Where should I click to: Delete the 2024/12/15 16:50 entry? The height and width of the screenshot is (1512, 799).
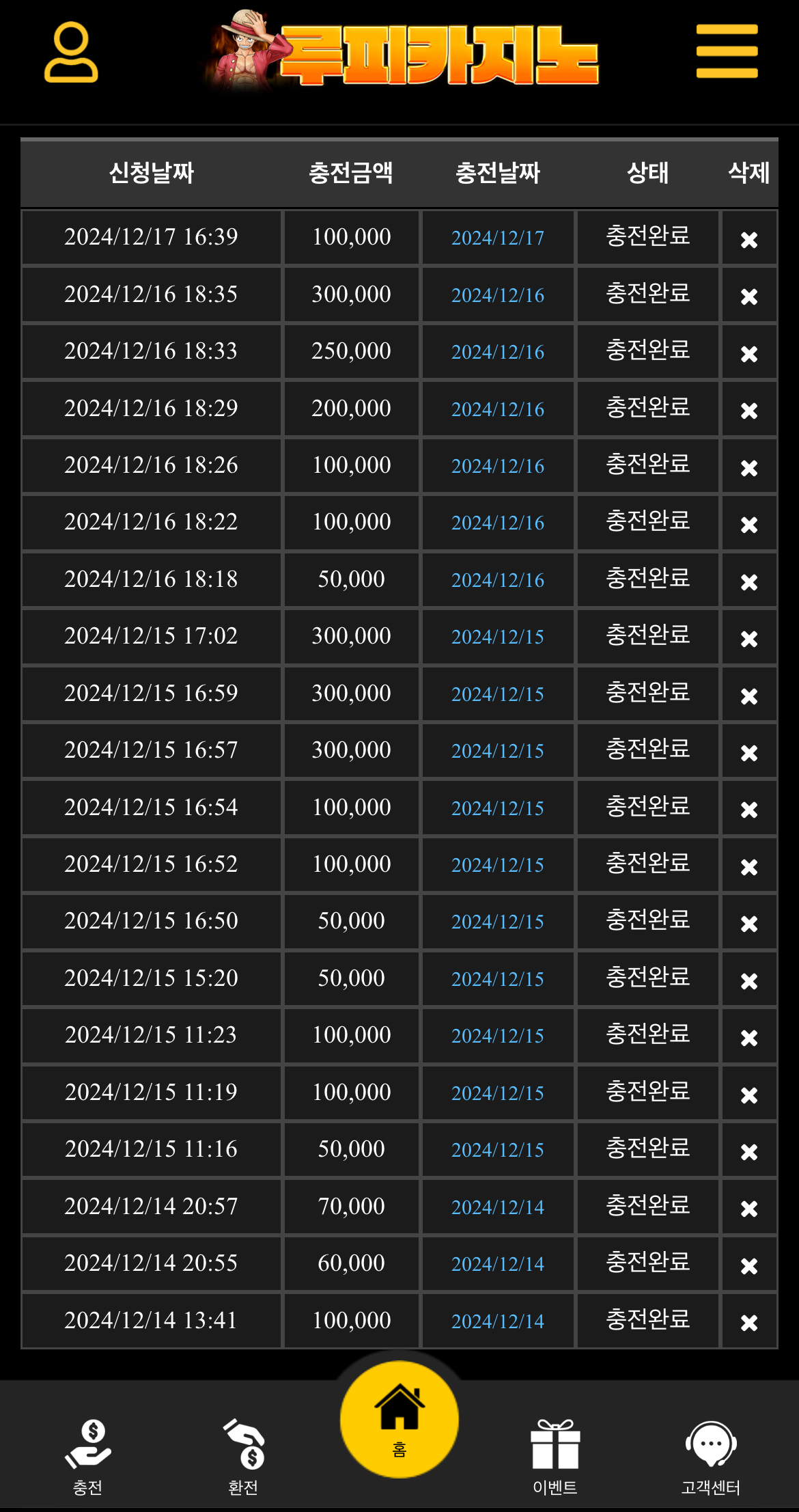tap(749, 923)
